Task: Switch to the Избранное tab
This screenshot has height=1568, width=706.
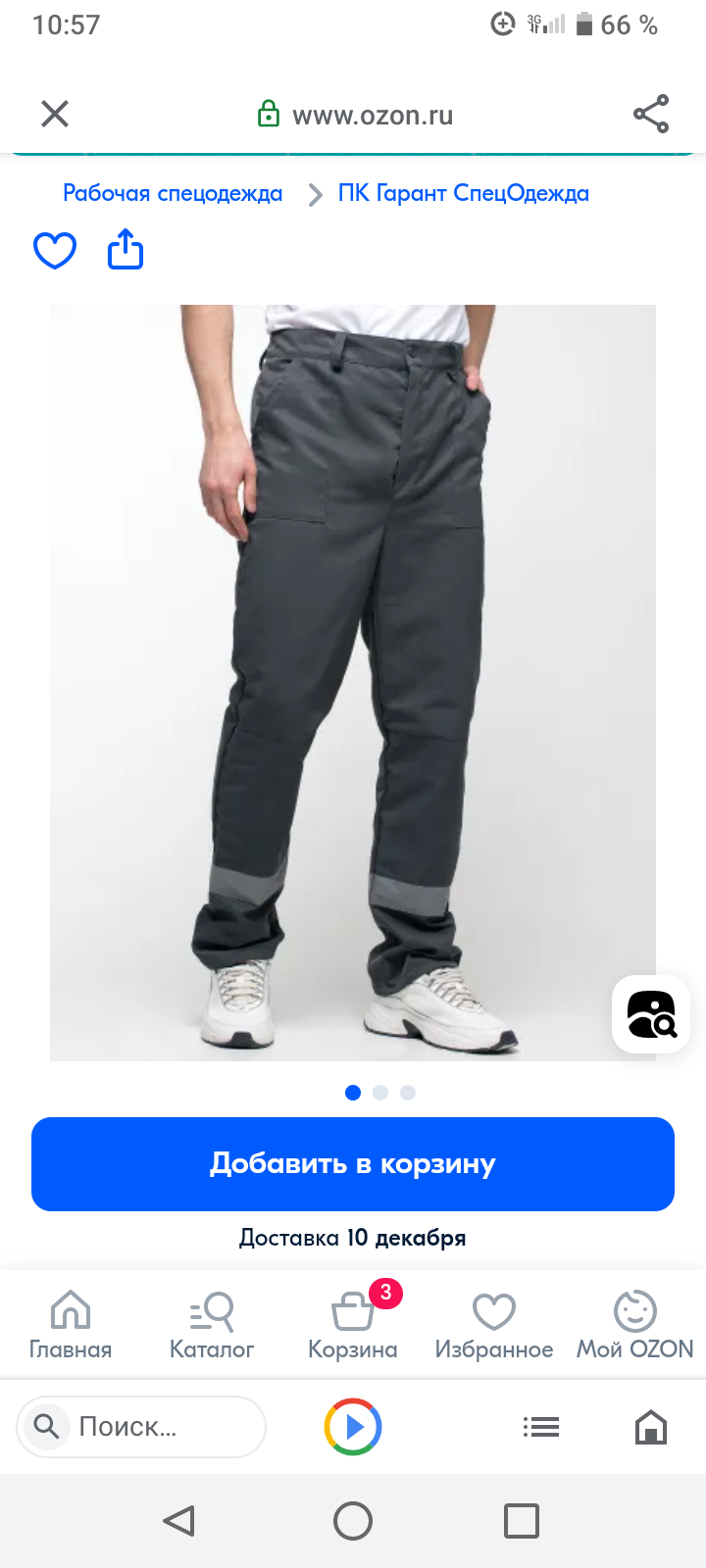Action: (494, 1325)
